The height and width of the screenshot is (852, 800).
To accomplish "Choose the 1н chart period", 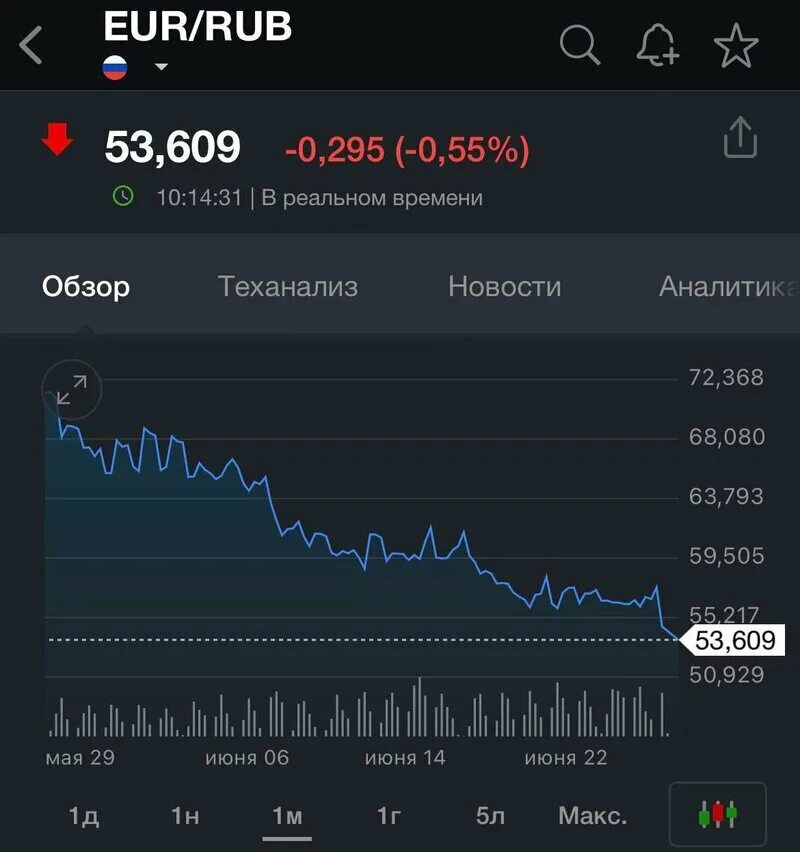I will [185, 815].
